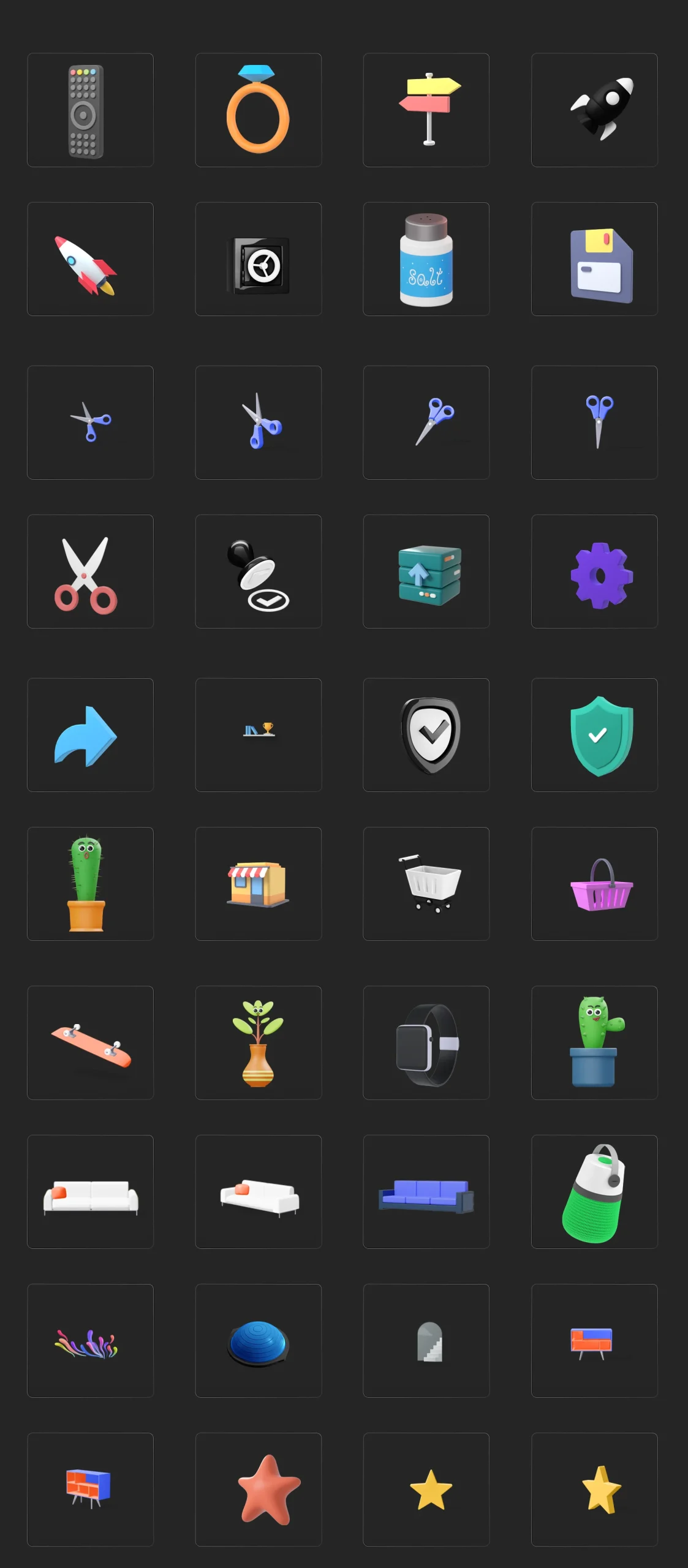
Task: Open the salt shaker tile
Action: (x=426, y=259)
